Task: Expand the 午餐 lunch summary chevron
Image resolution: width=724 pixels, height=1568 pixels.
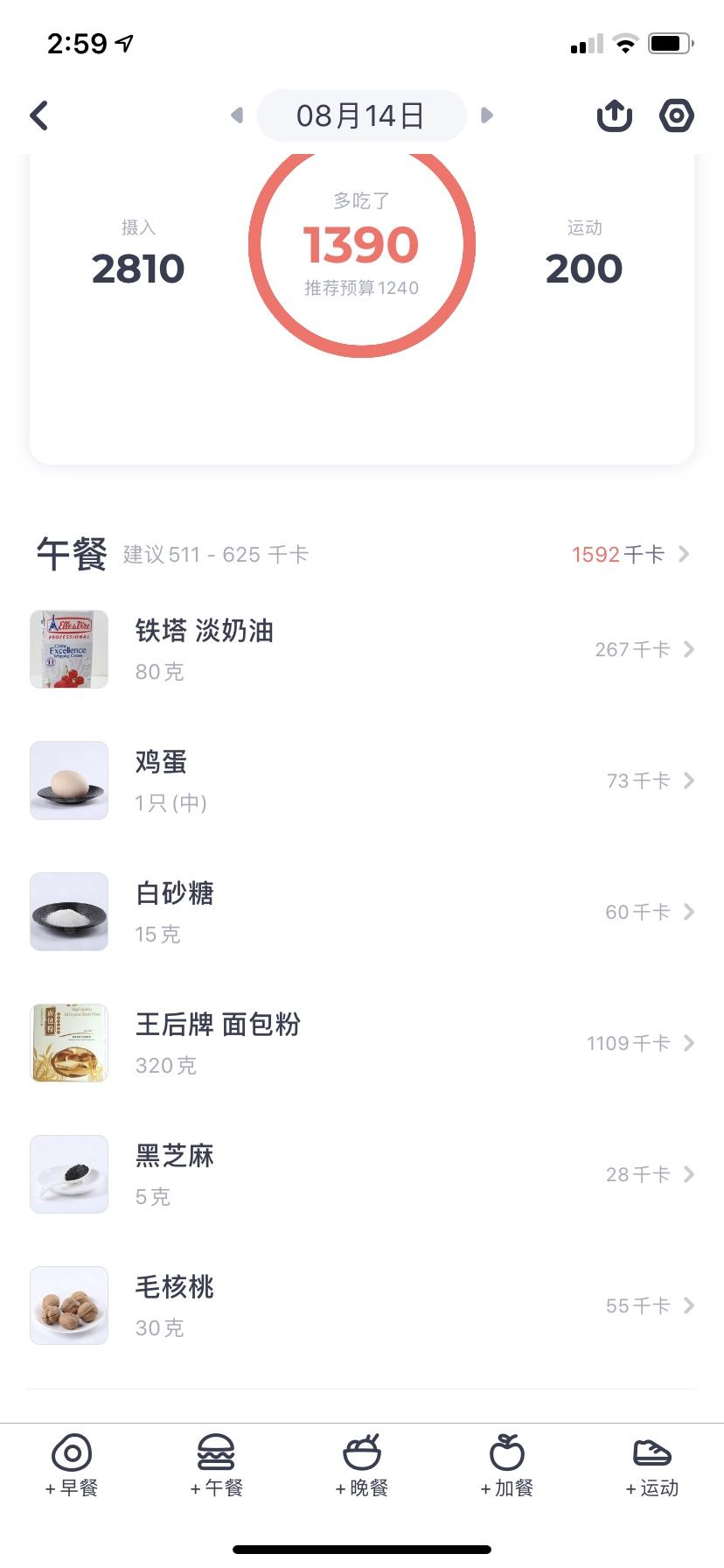Action: coord(686,554)
